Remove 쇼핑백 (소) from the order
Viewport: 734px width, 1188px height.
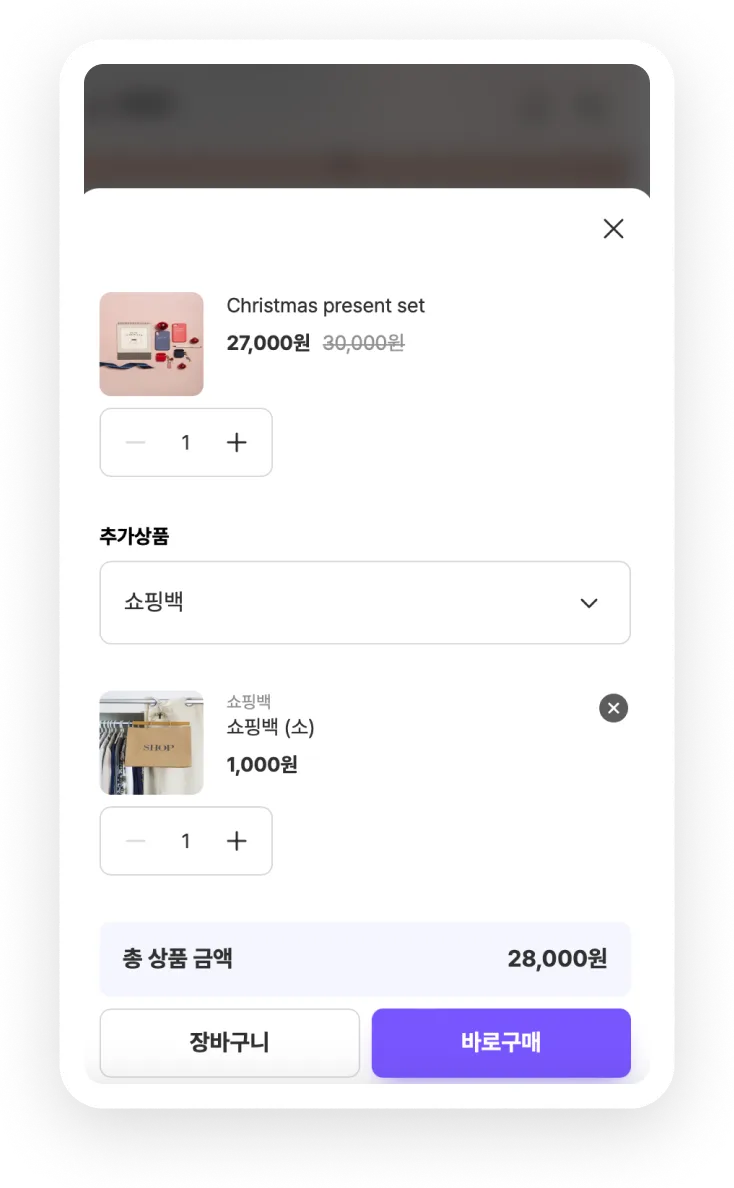click(613, 708)
